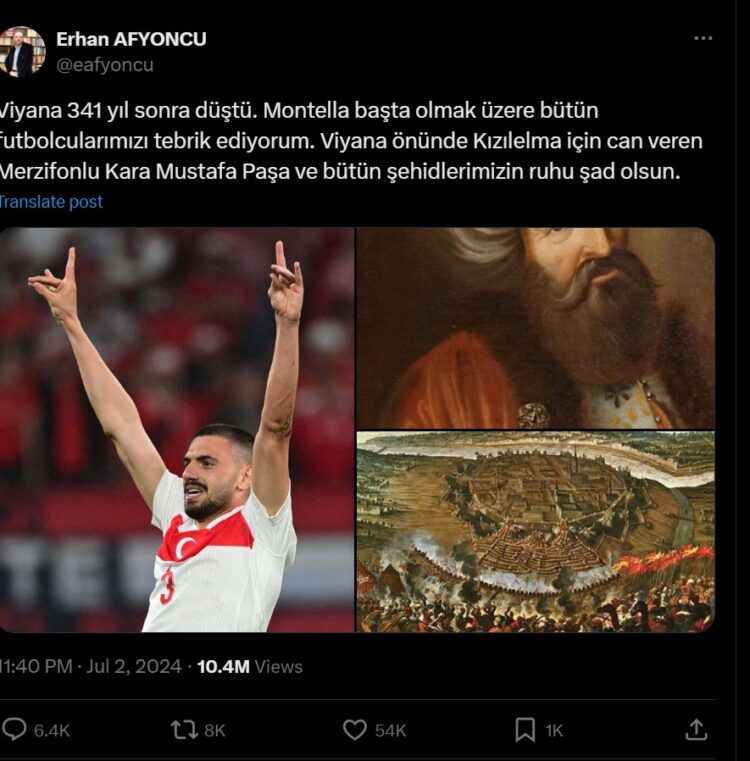Open the @eafyoncu profile handle
The height and width of the screenshot is (761, 750).
[x=105, y=65]
